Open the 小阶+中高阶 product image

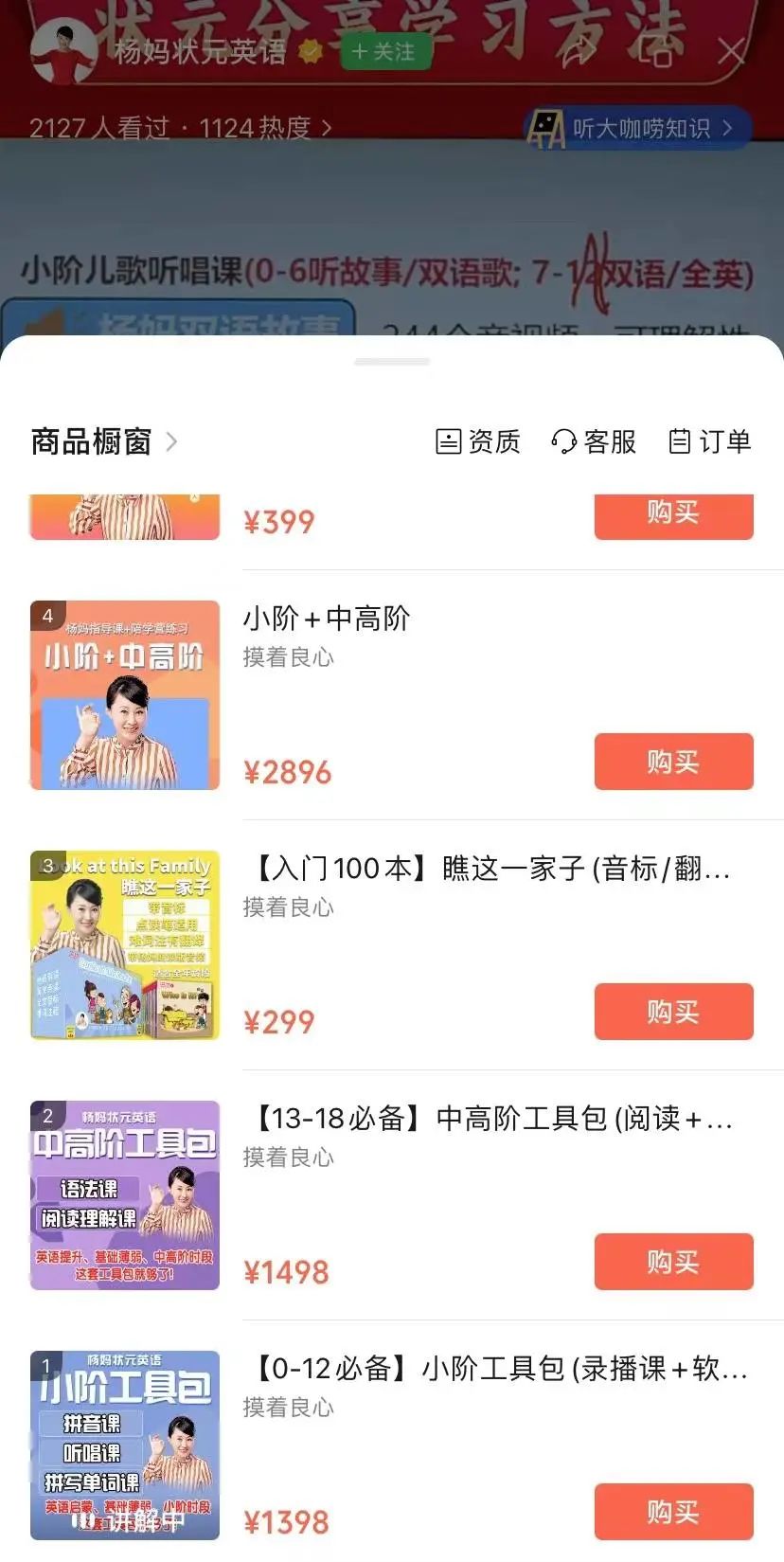click(125, 695)
